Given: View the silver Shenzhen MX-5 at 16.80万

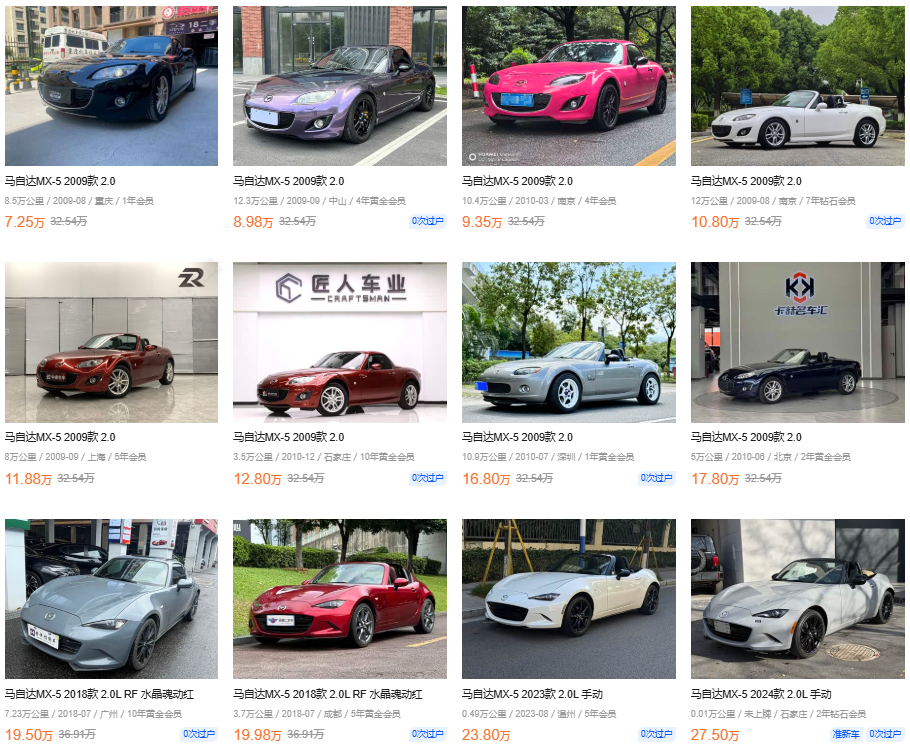Looking at the screenshot, I should (x=568, y=343).
